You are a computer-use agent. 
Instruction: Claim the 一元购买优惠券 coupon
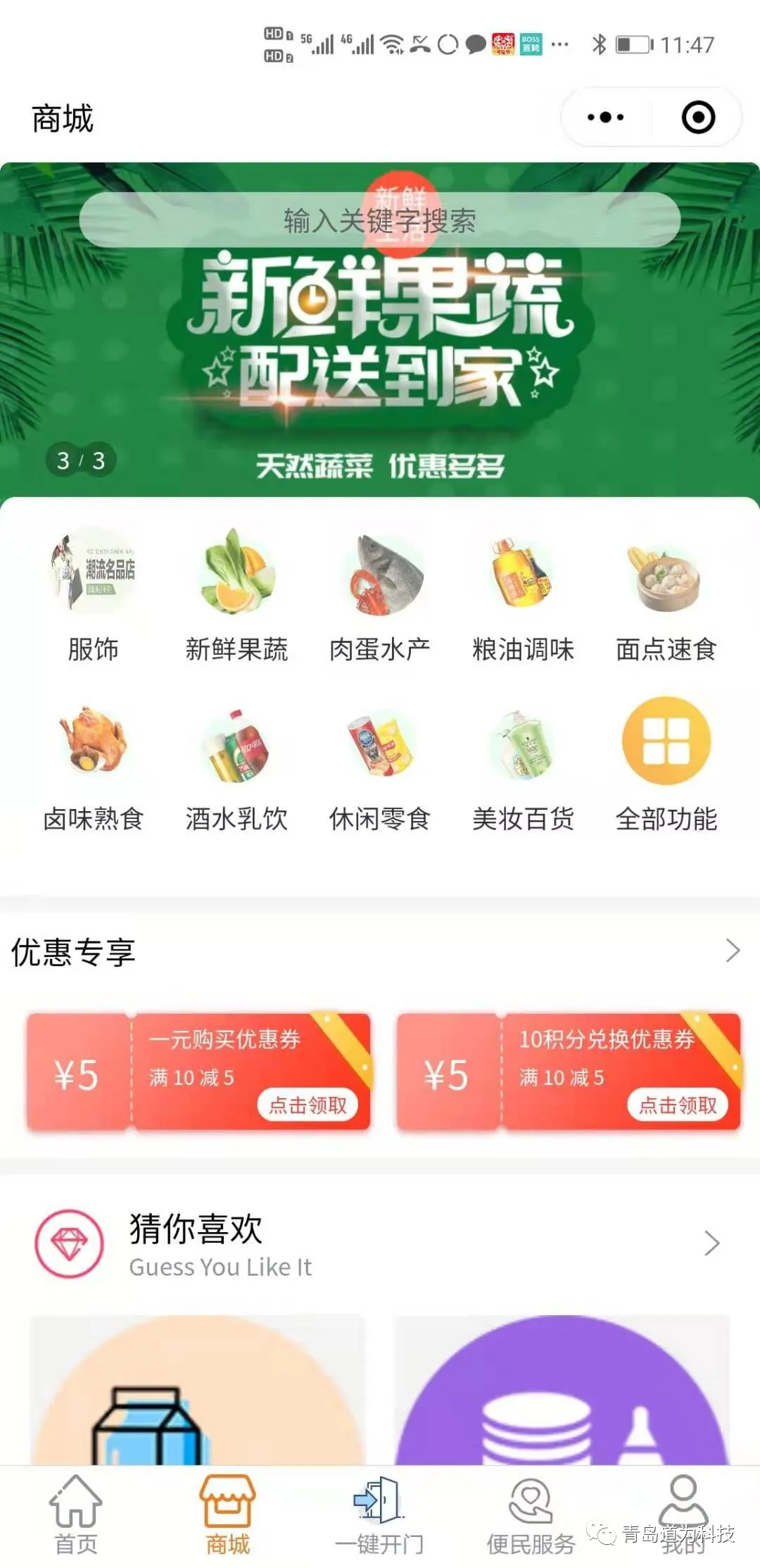308,1105
